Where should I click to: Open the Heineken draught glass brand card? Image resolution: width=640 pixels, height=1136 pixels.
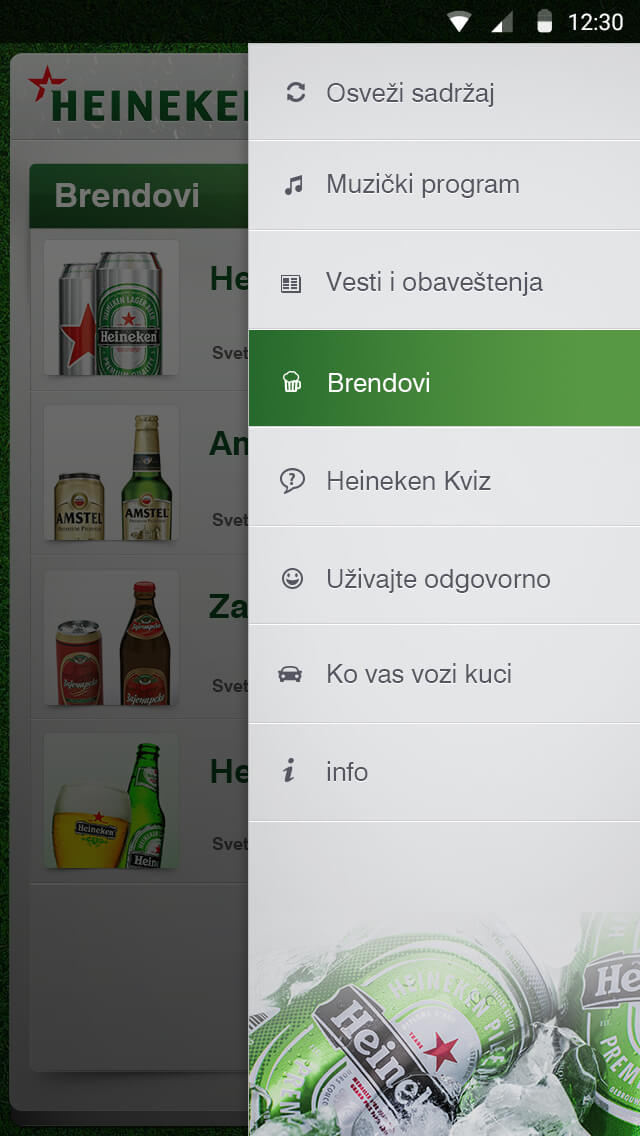pyautogui.click(x=139, y=801)
